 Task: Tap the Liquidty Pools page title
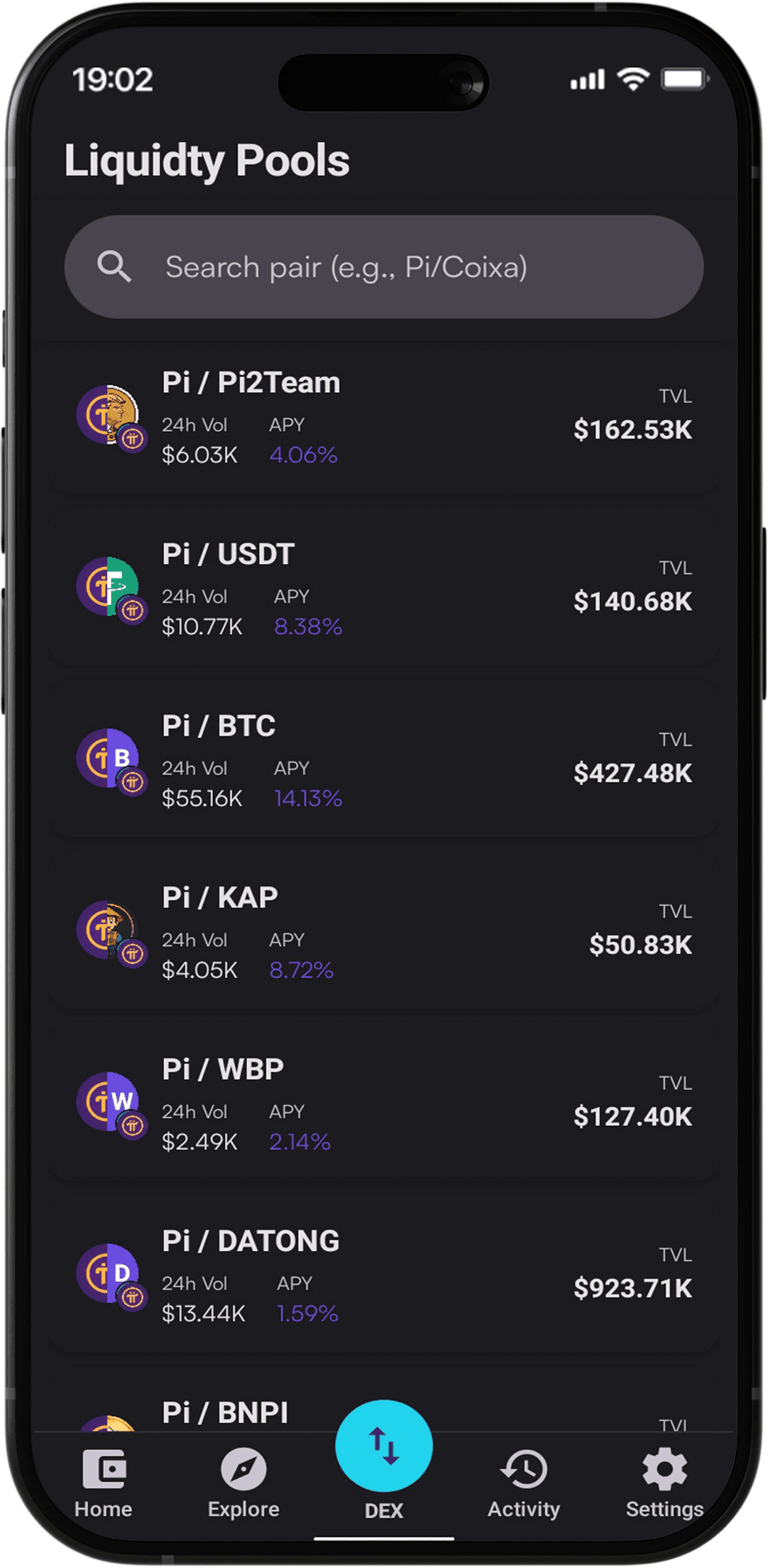(x=207, y=160)
